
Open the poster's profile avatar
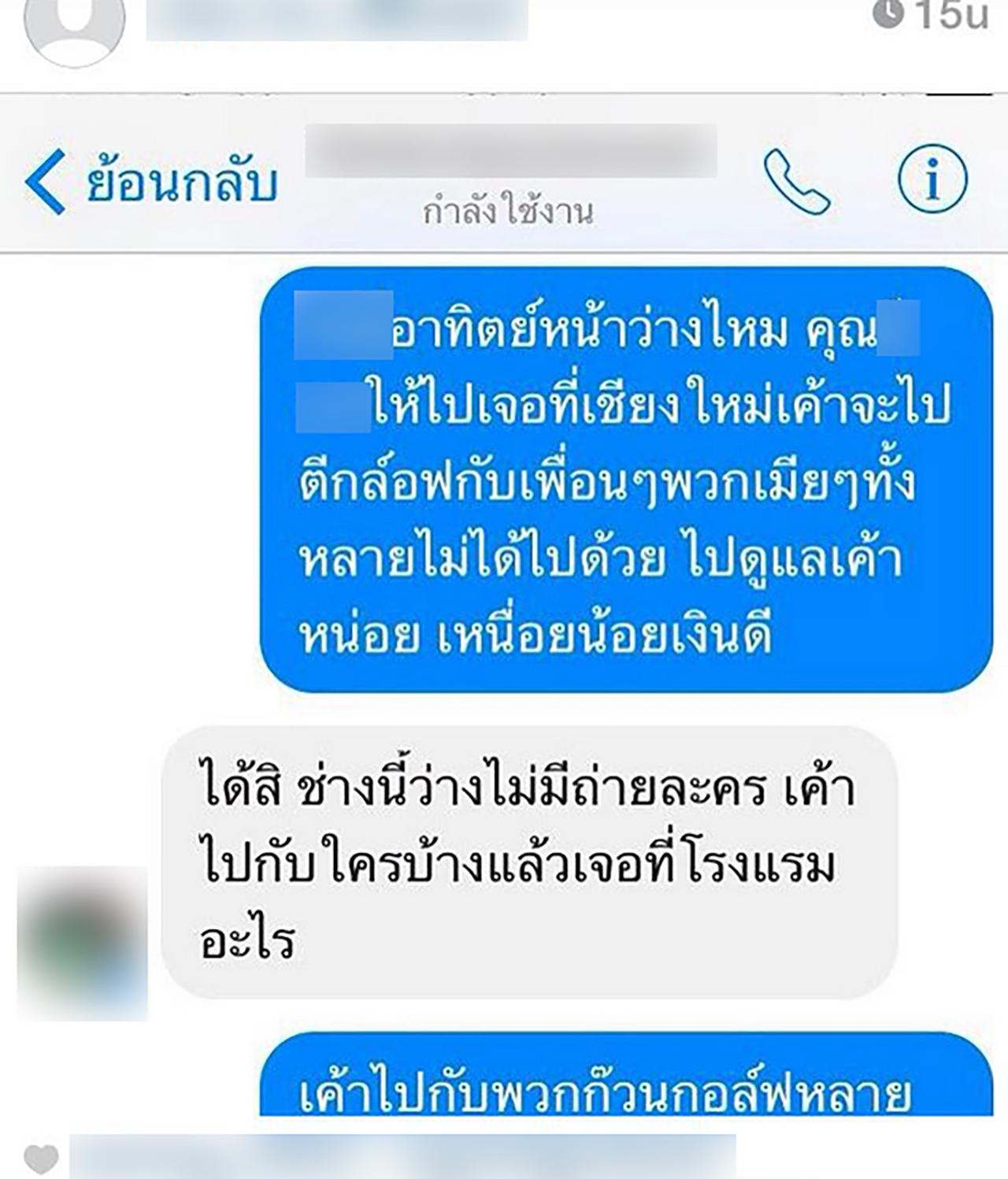[x=75, y=24]
